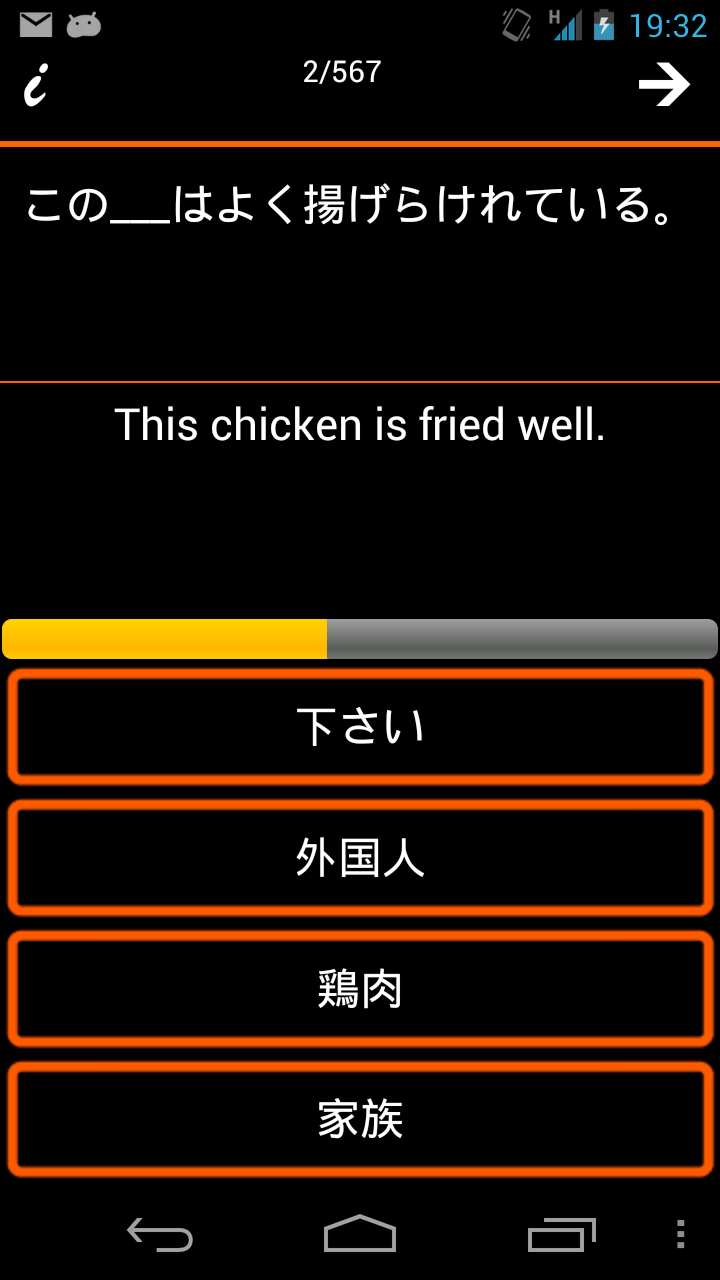Open the system overflow menu dots
Image resolution: width=720 pixels, height=1280 pixels.
click(680, 1235)
